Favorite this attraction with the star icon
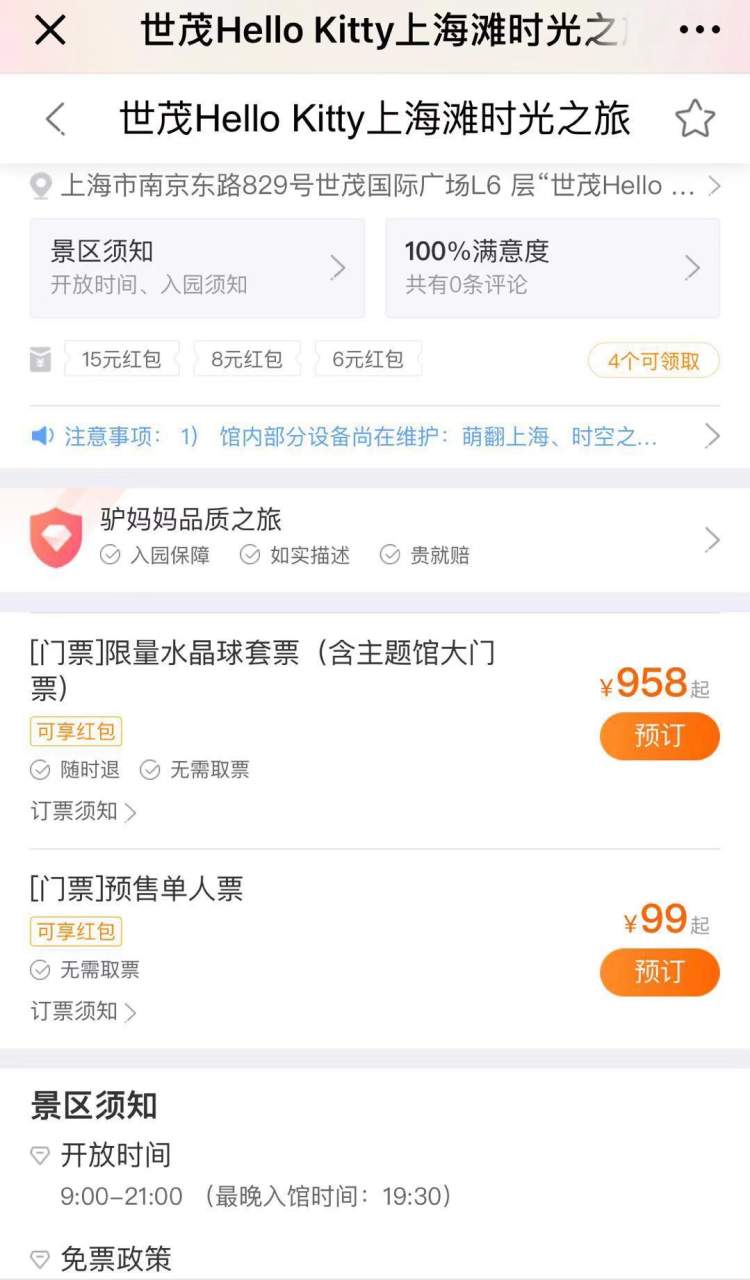Image resolution: width=750 pixels, height=1280 pixels. pos(695,119)
